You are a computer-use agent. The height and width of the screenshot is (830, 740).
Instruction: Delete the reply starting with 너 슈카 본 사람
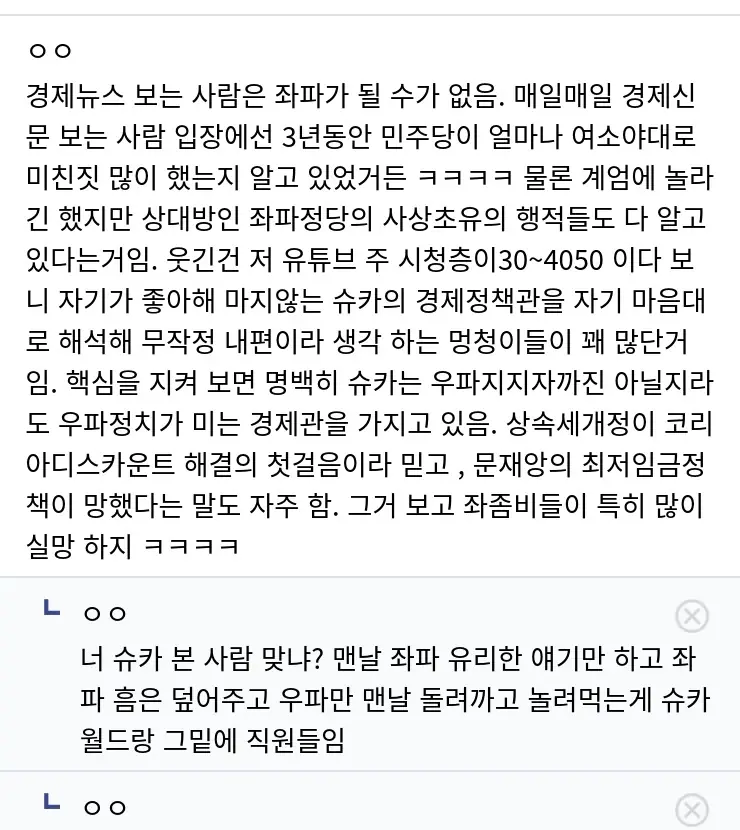692,616
